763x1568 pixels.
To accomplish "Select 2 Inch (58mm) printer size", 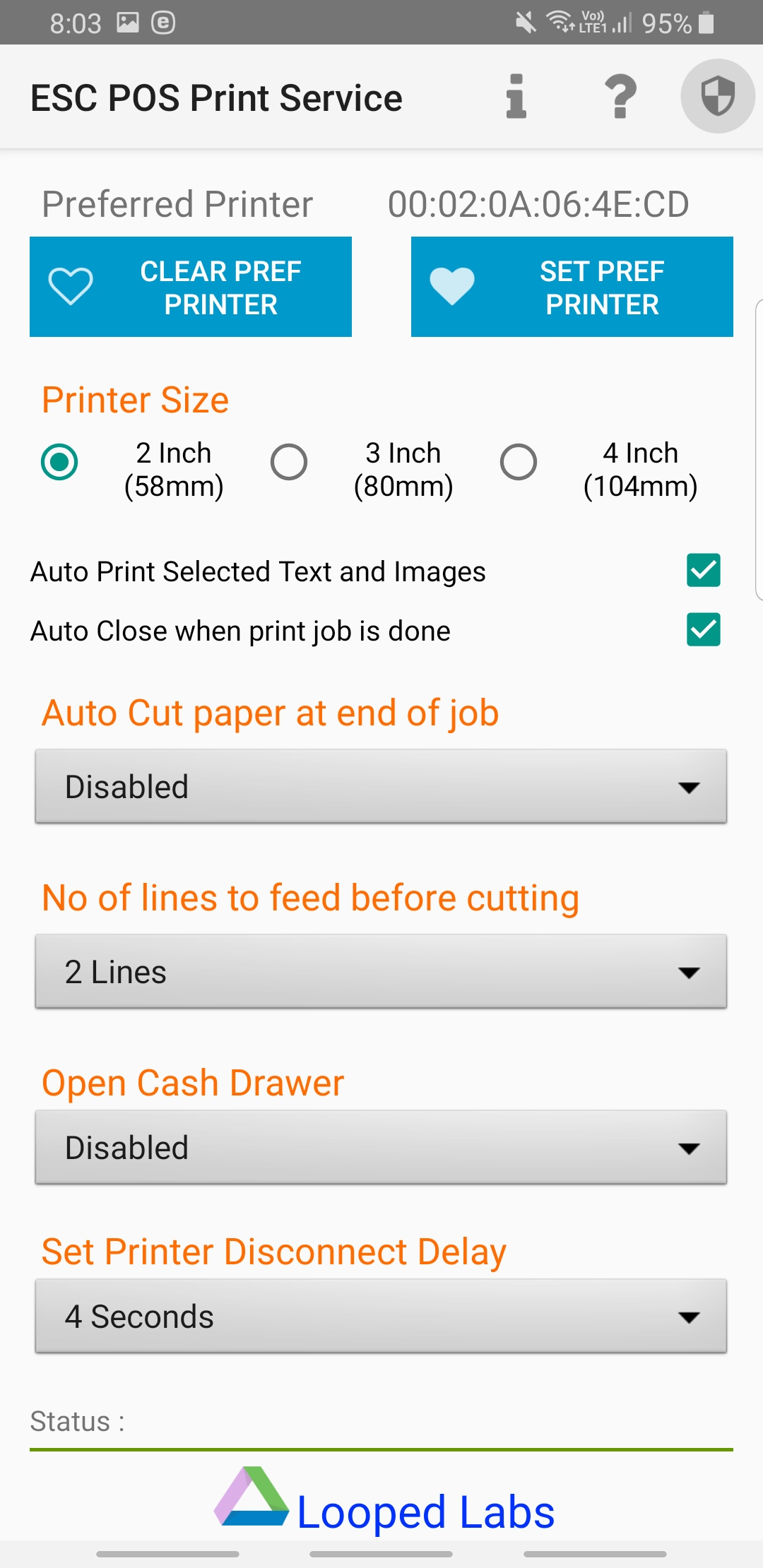I will click(x=59, y=462).
